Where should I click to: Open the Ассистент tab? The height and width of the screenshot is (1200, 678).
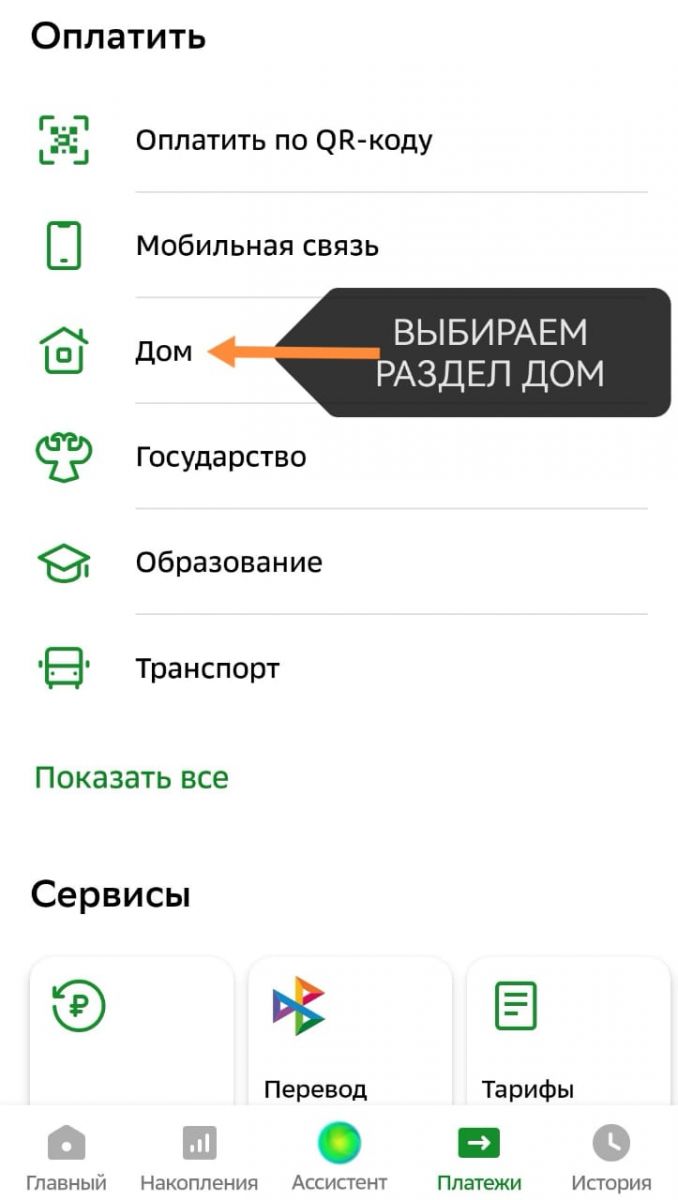tap(339, 1158)
